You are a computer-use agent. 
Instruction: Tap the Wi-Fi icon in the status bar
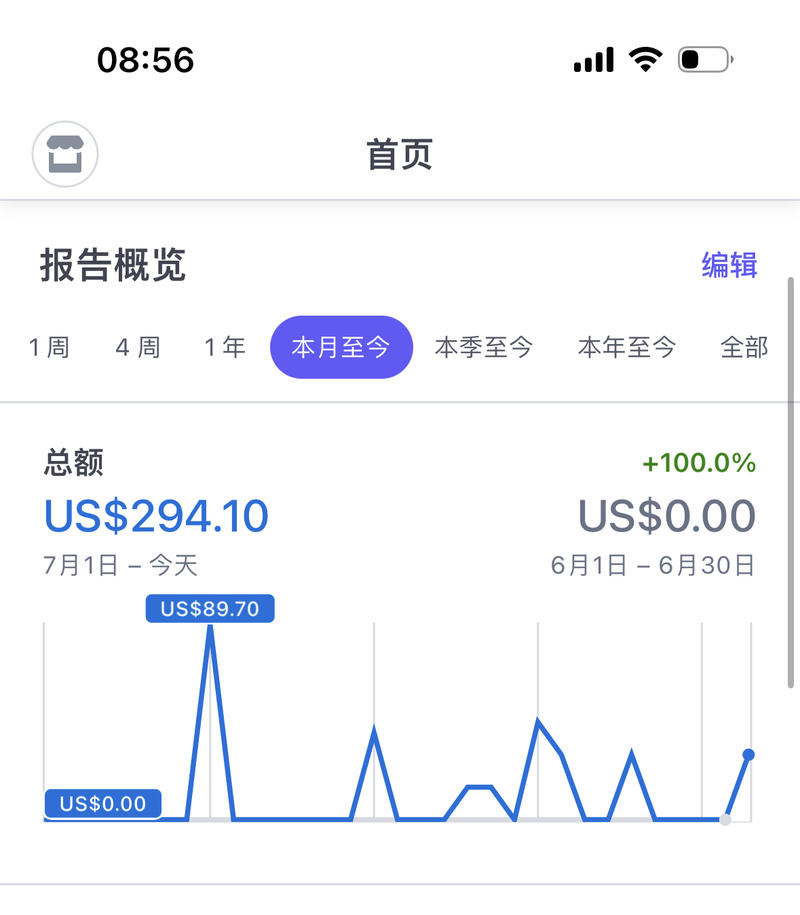click(646, 60)
